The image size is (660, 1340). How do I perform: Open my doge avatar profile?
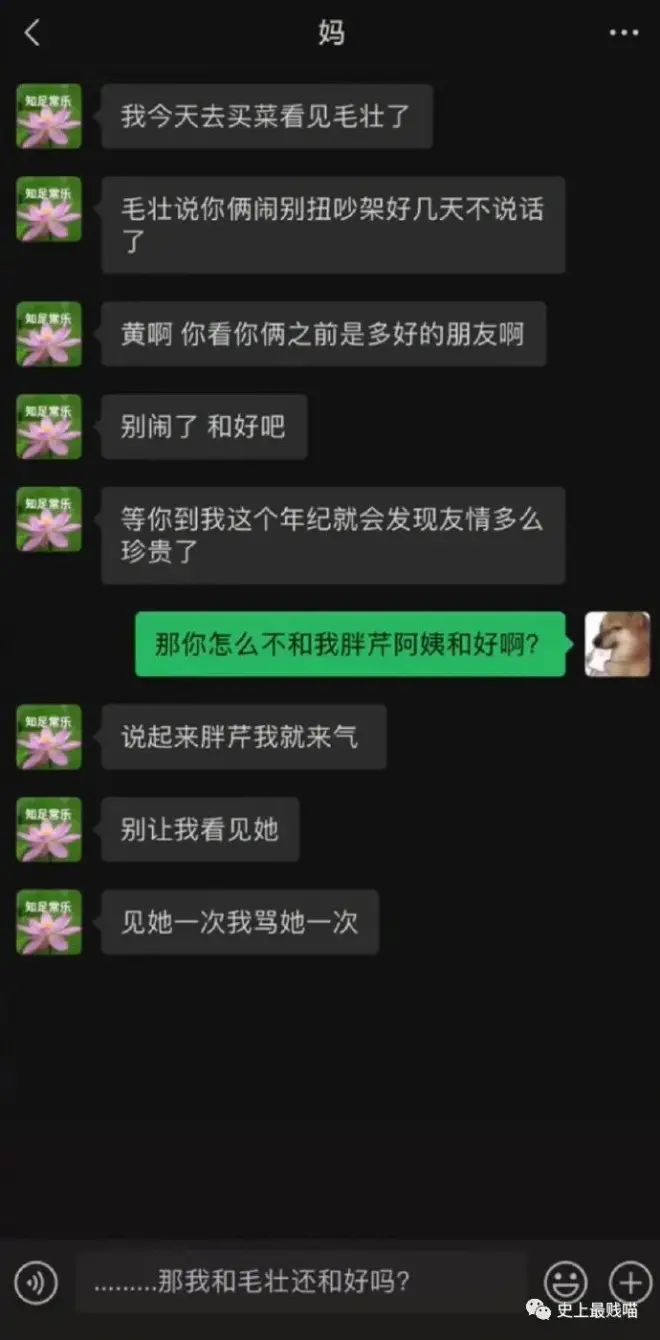click(617, 644)
